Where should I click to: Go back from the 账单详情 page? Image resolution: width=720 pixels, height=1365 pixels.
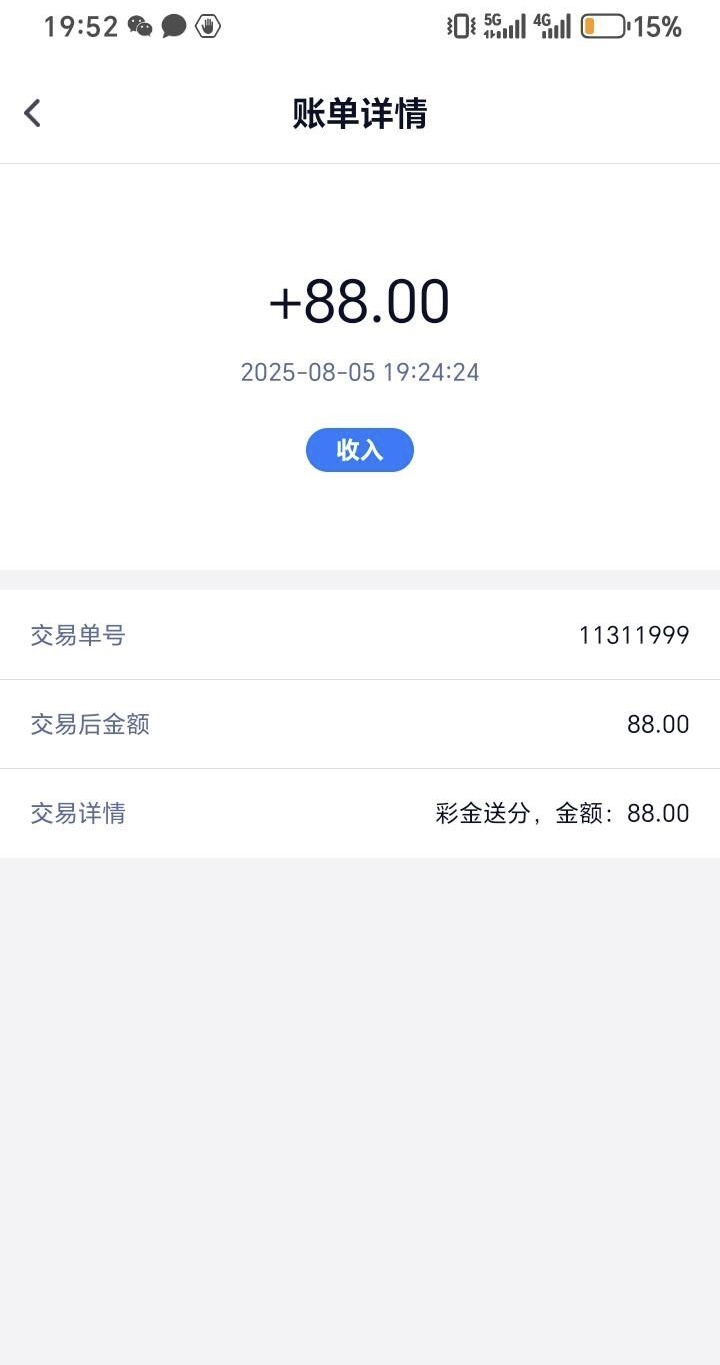pos(32,113)
